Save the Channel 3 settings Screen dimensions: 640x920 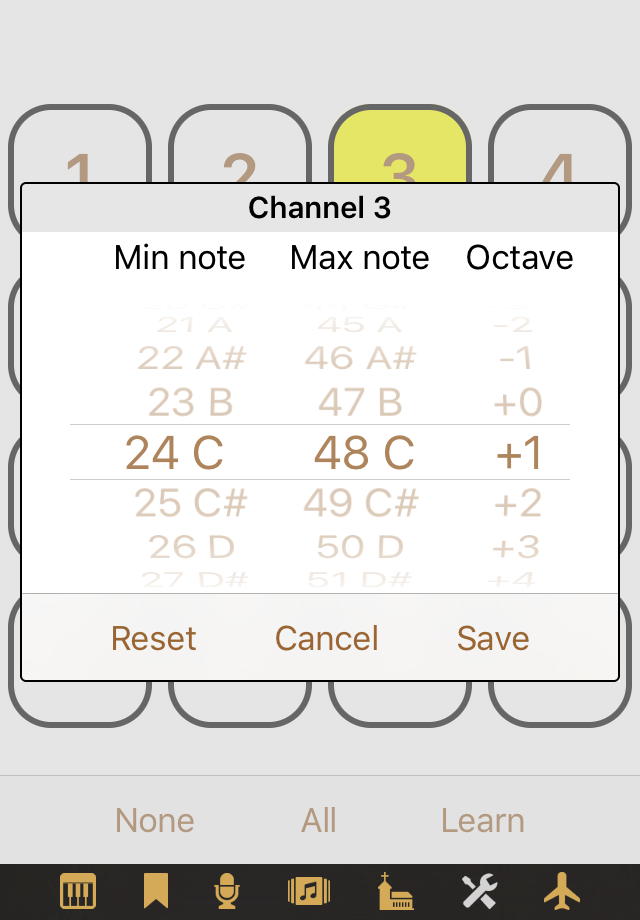pyautogui.click(x=493, y=638)
